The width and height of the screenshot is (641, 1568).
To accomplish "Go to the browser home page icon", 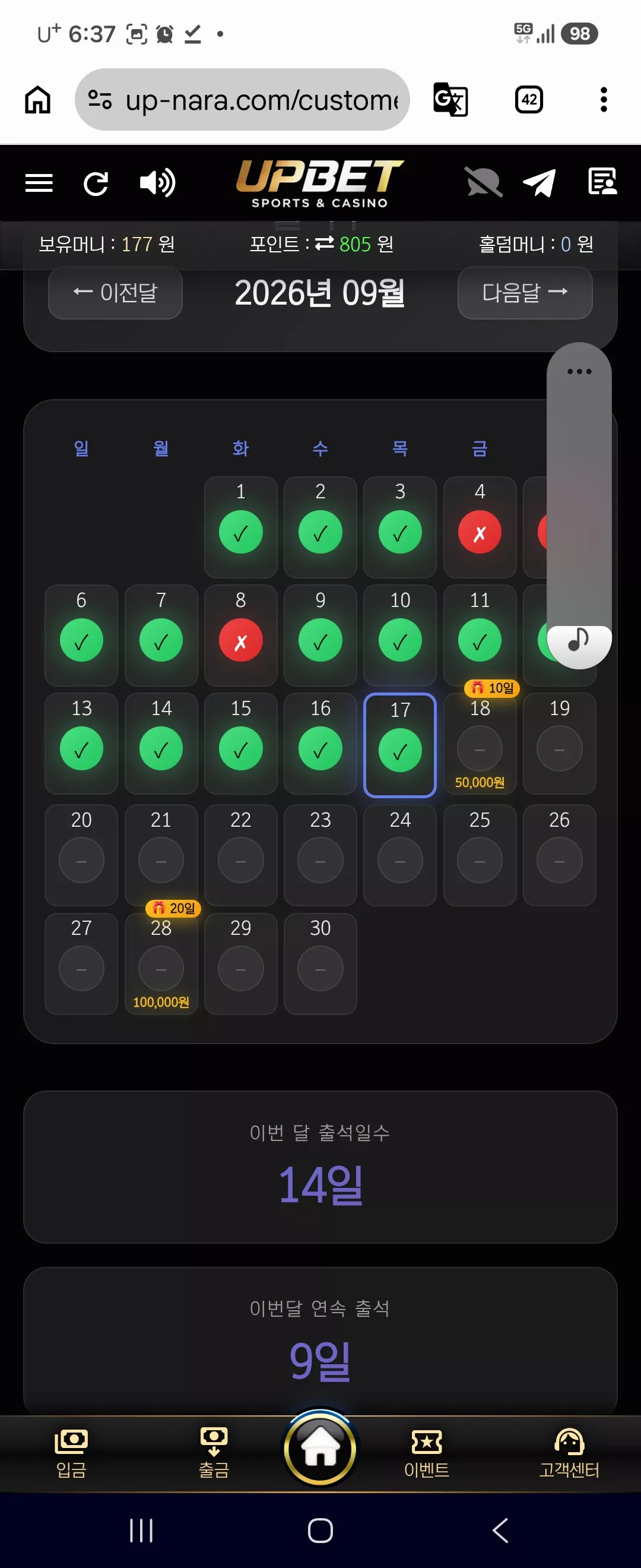I will click(38, 100).
